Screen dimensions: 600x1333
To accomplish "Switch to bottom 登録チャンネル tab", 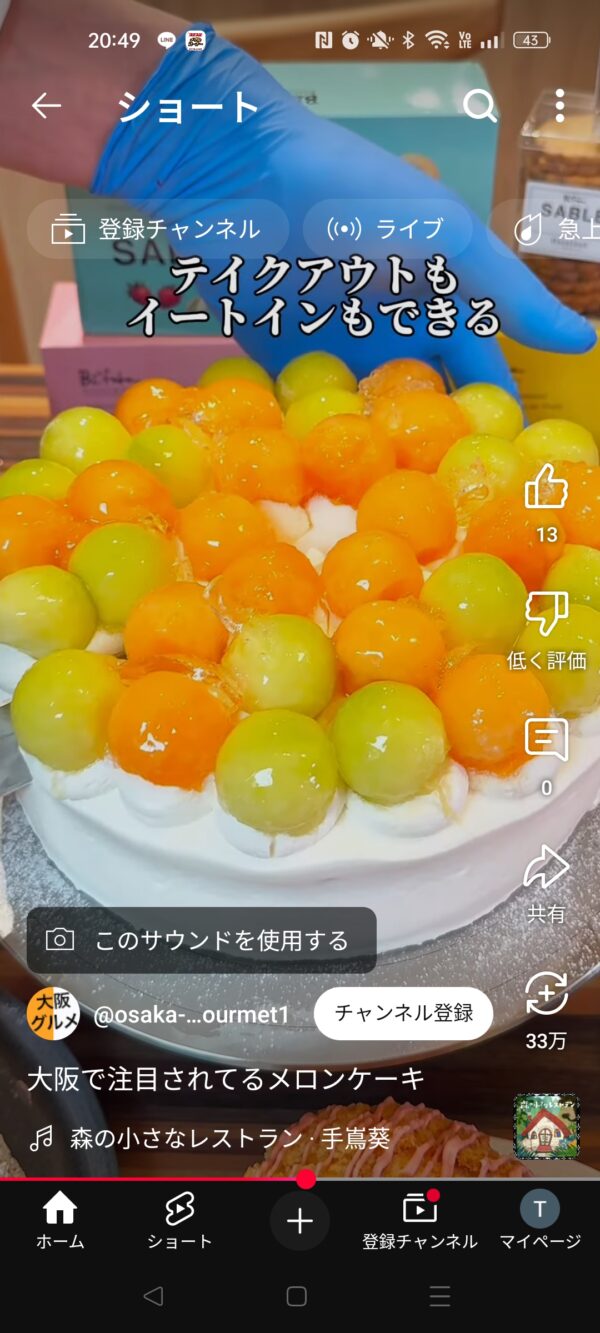I will 419,1221.
